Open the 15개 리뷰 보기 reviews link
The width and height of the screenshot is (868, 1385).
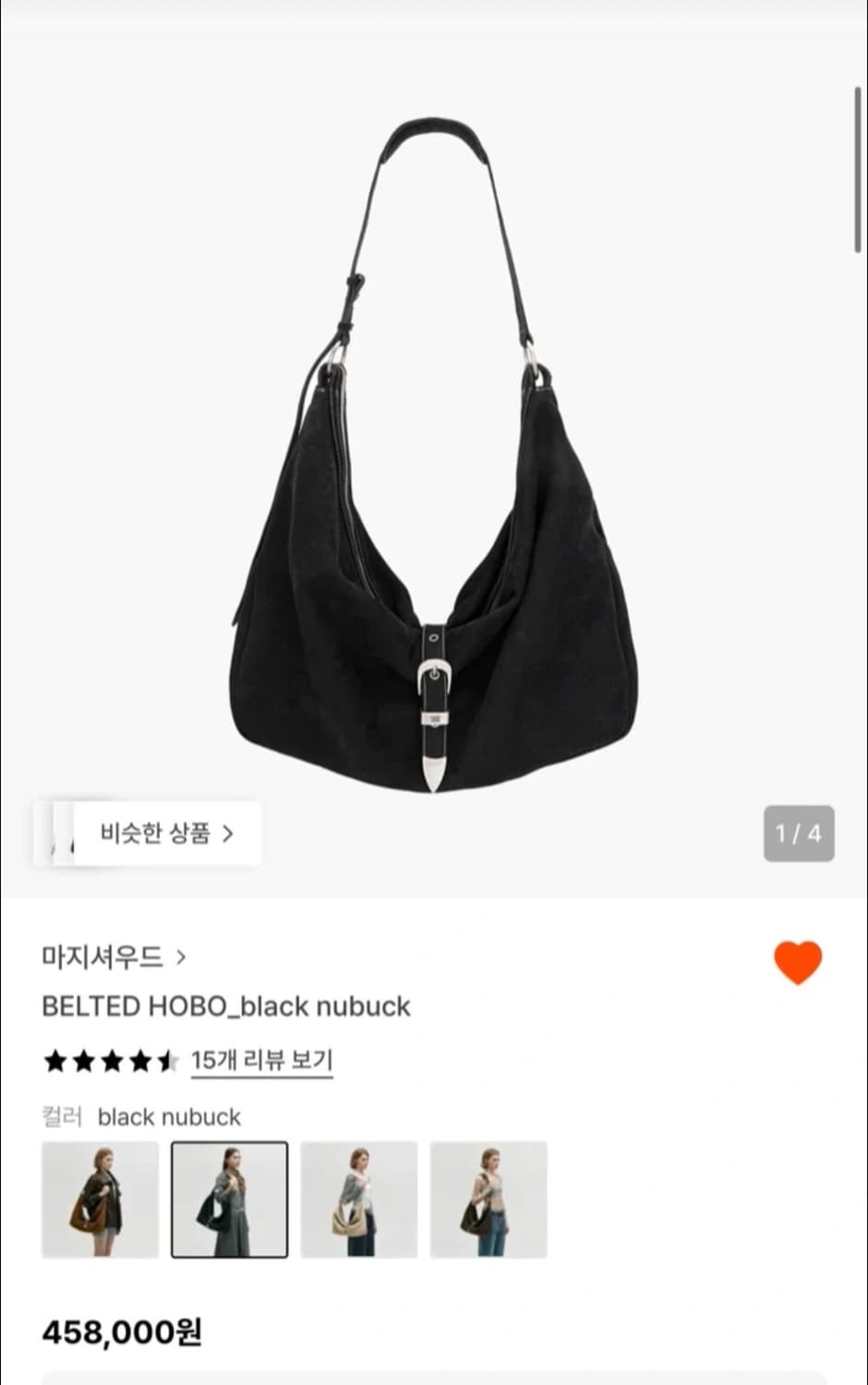(261, 1062)
